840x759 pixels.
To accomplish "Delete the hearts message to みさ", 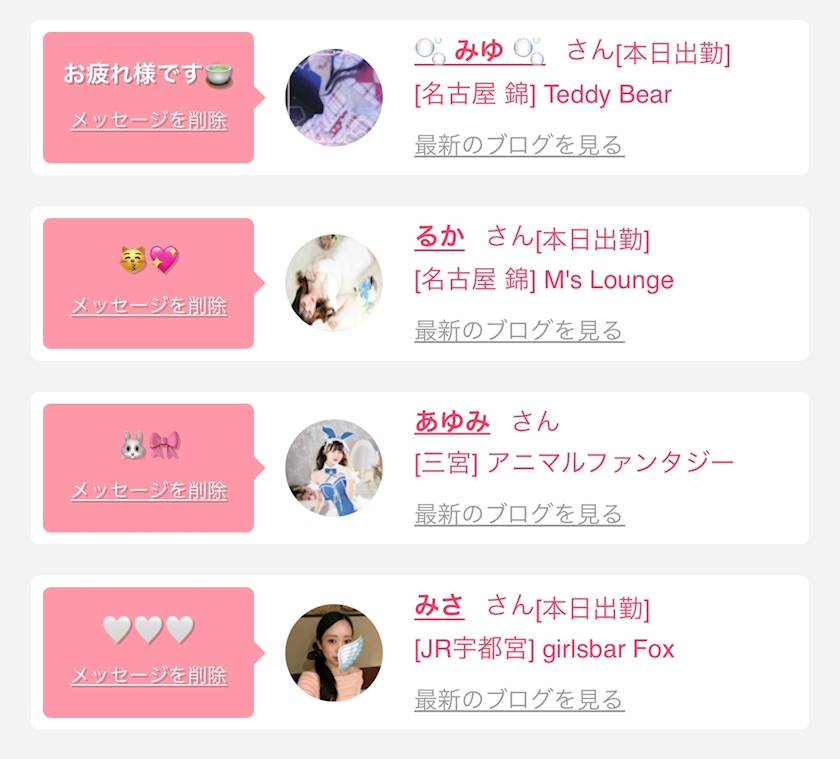I will 149,675.
